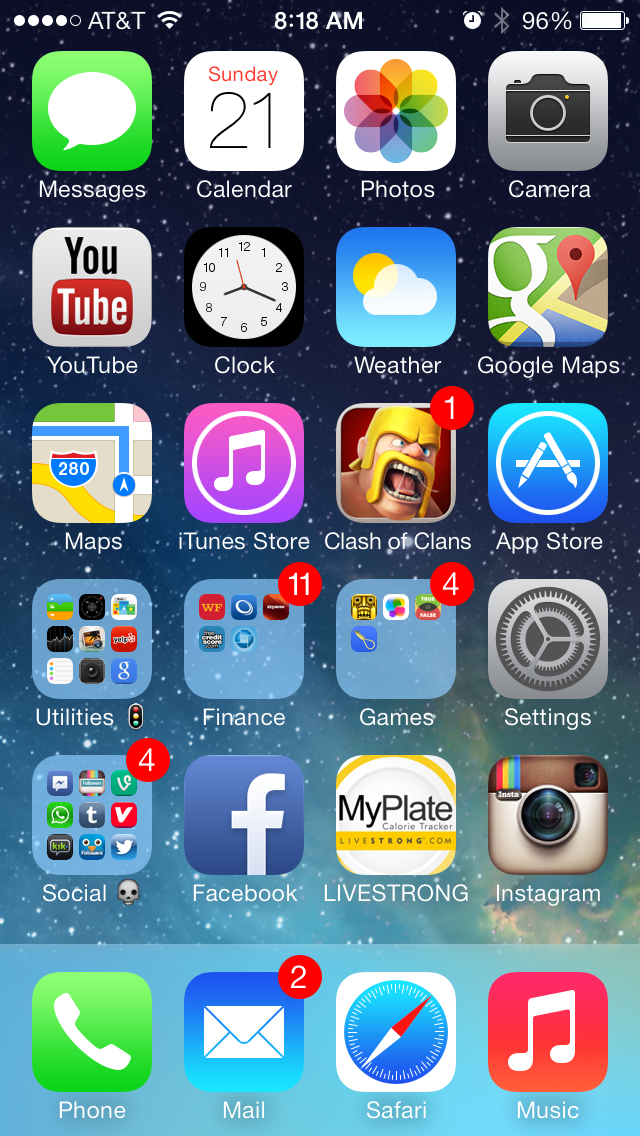
Task: Open the YouTube app
Action: 92,287
